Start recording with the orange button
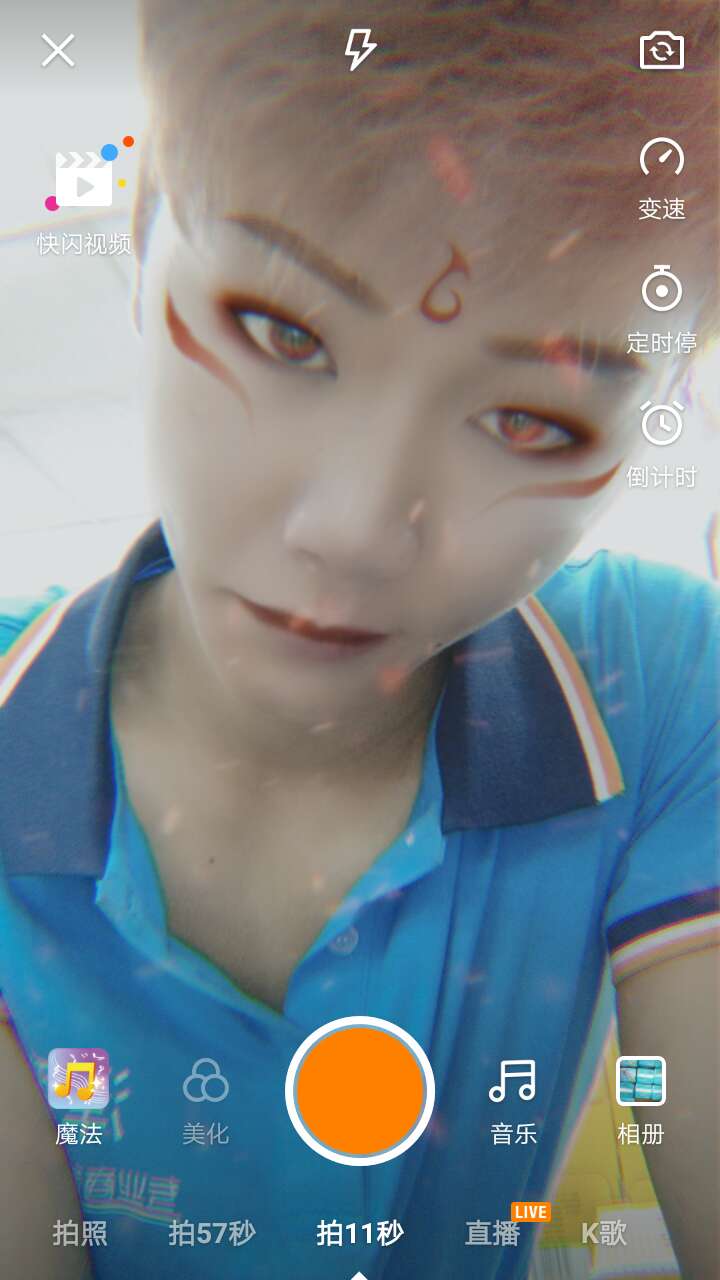The image size is (720, 1280). click(x=360, y=1091)
